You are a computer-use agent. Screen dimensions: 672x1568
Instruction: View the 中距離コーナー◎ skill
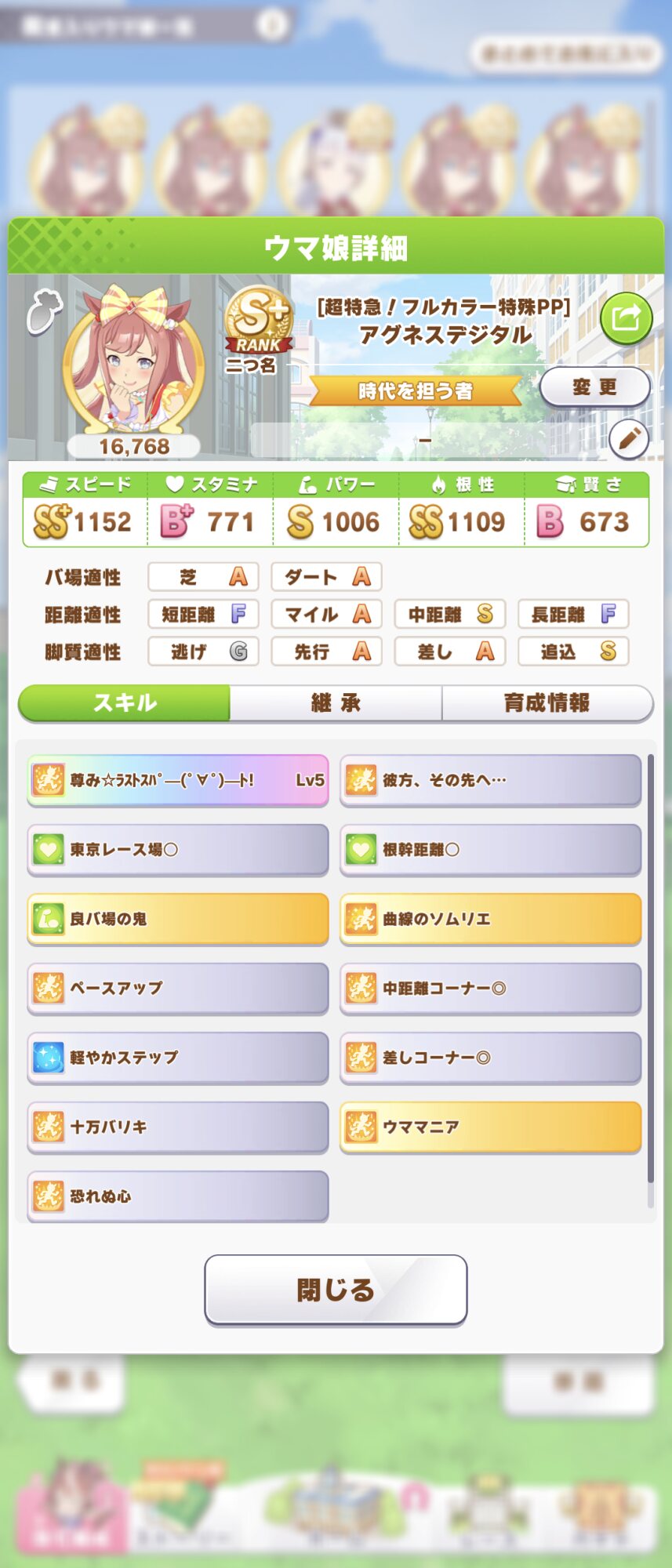tap(490, 988)
